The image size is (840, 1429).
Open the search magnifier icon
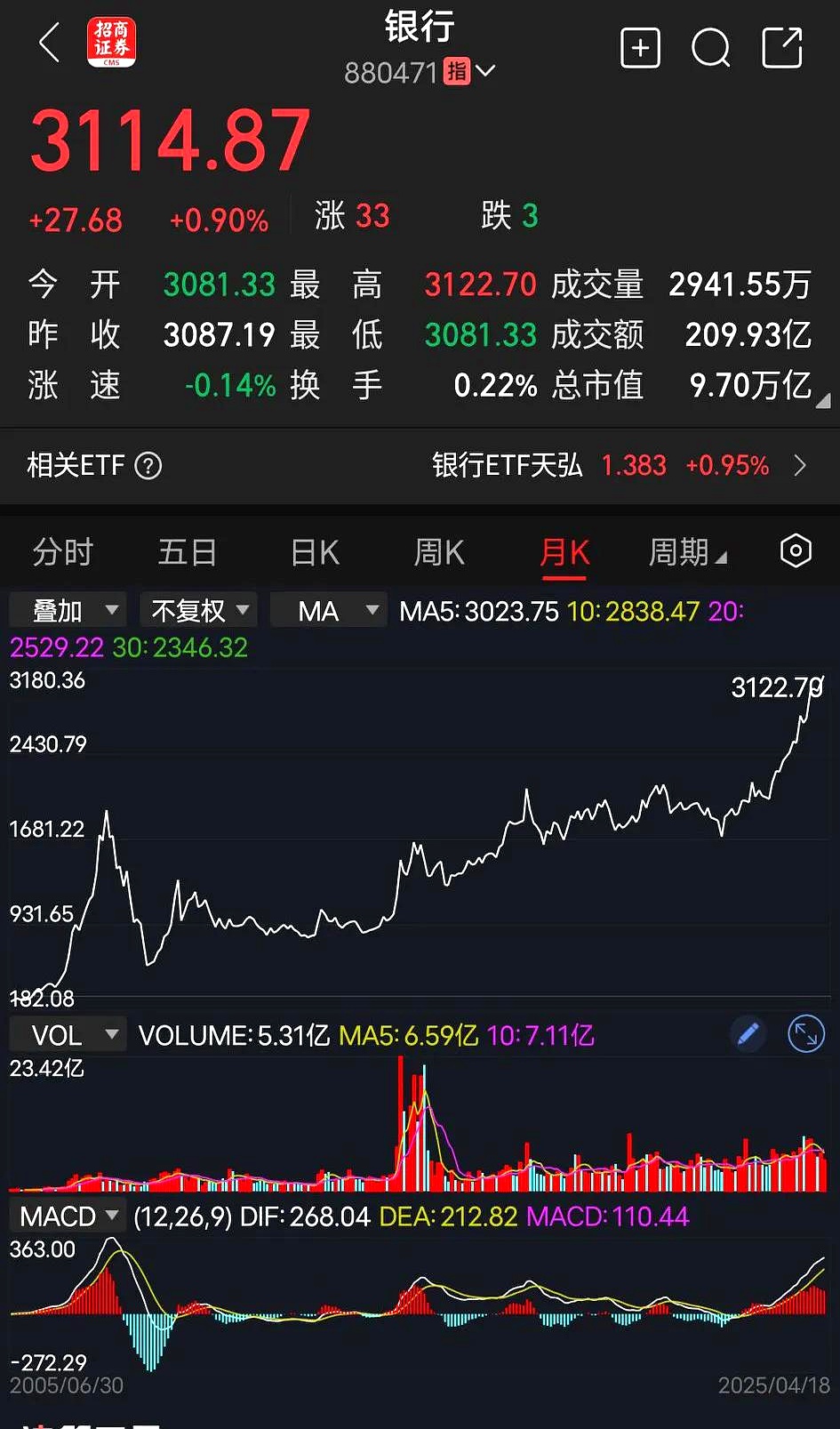(x=710, y=47)
